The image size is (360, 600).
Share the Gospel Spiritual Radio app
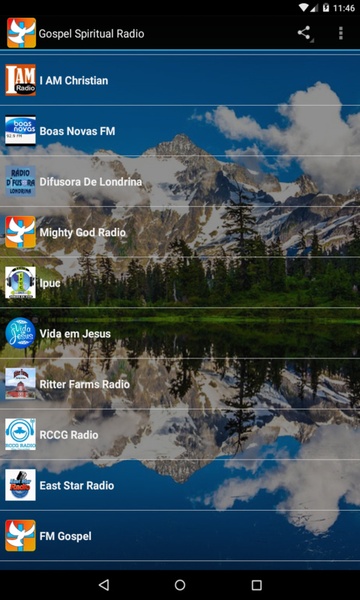[305, 33]
